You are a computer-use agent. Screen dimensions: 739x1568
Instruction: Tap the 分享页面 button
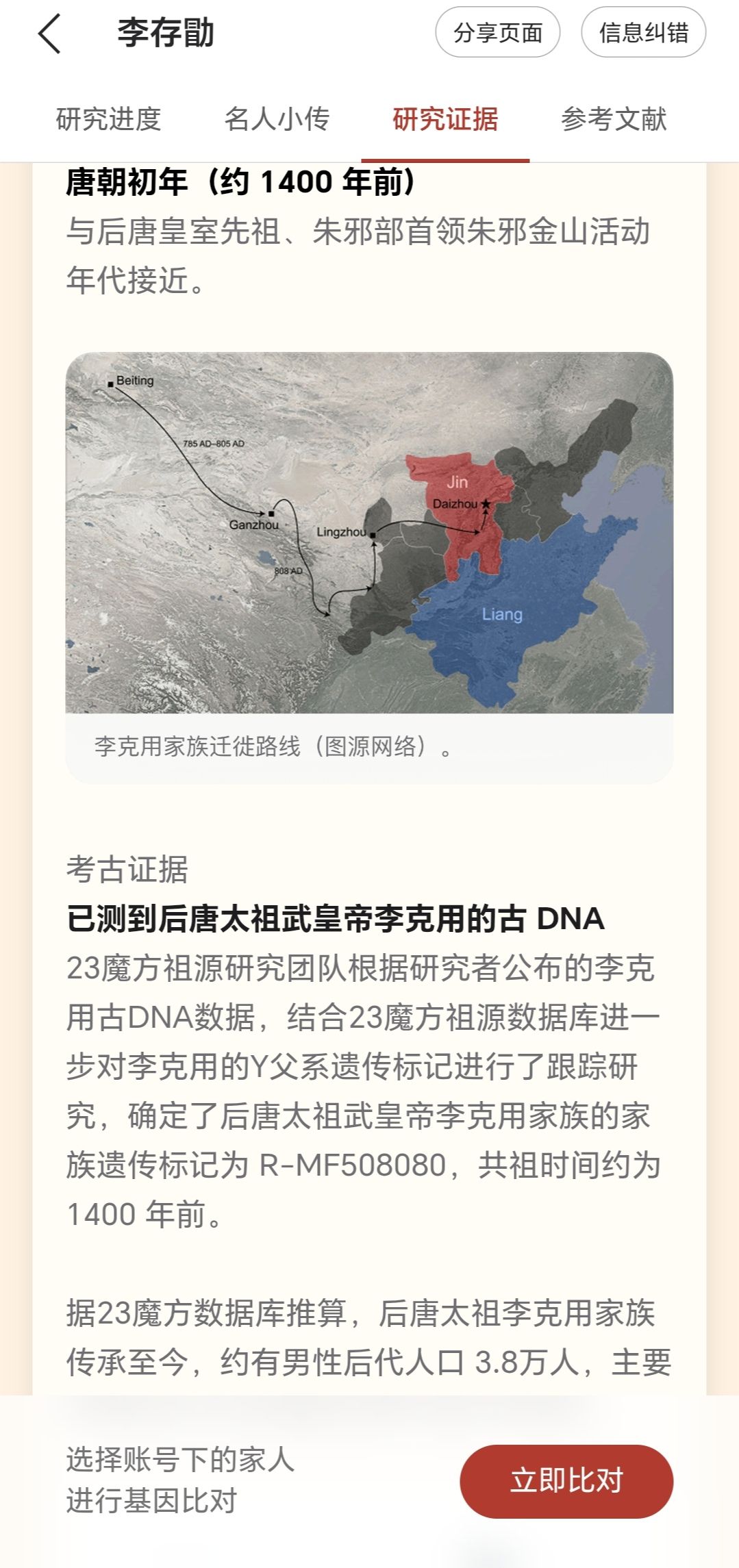[x=498, y=32]
